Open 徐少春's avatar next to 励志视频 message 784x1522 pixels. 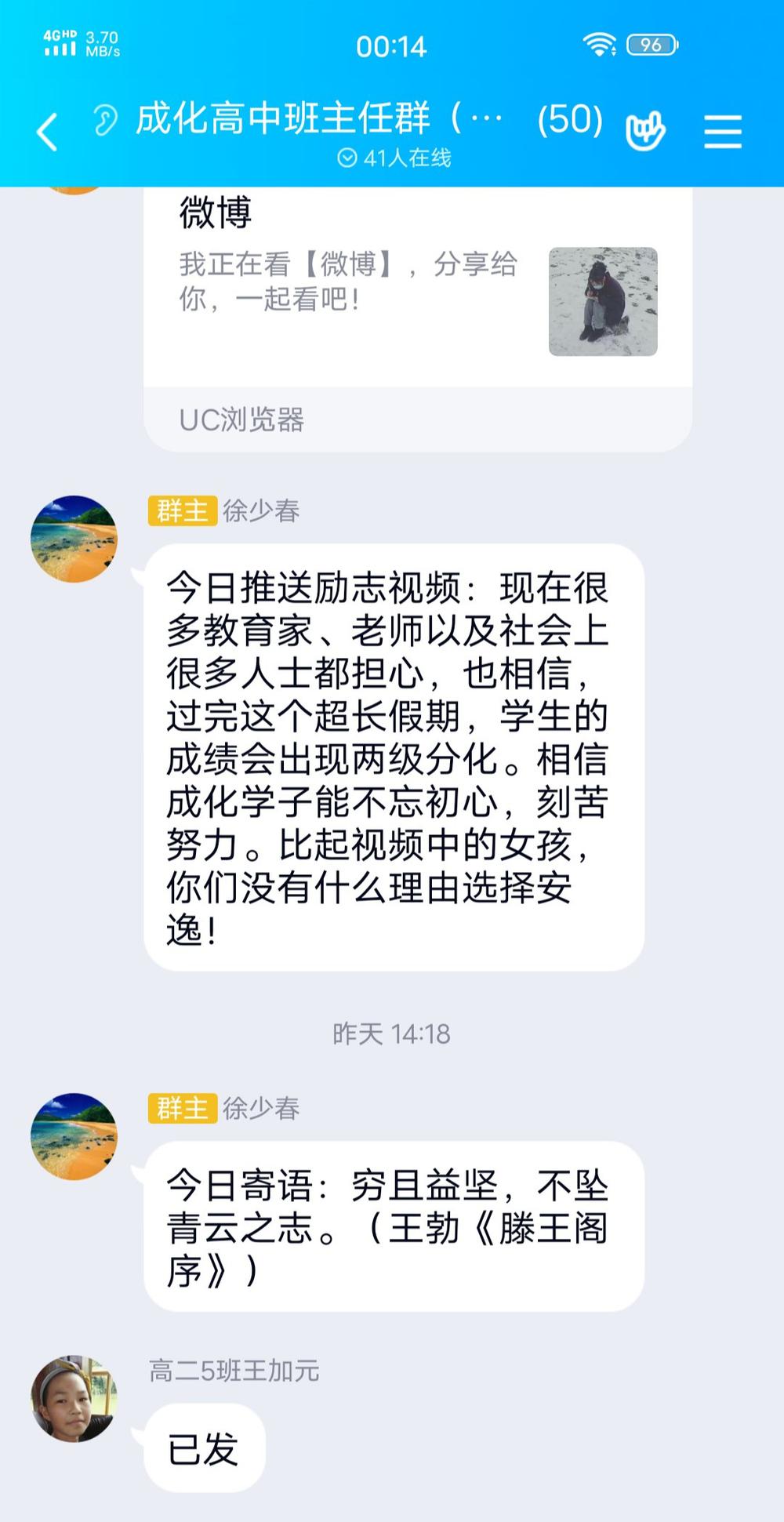click(x=74, y=539)
